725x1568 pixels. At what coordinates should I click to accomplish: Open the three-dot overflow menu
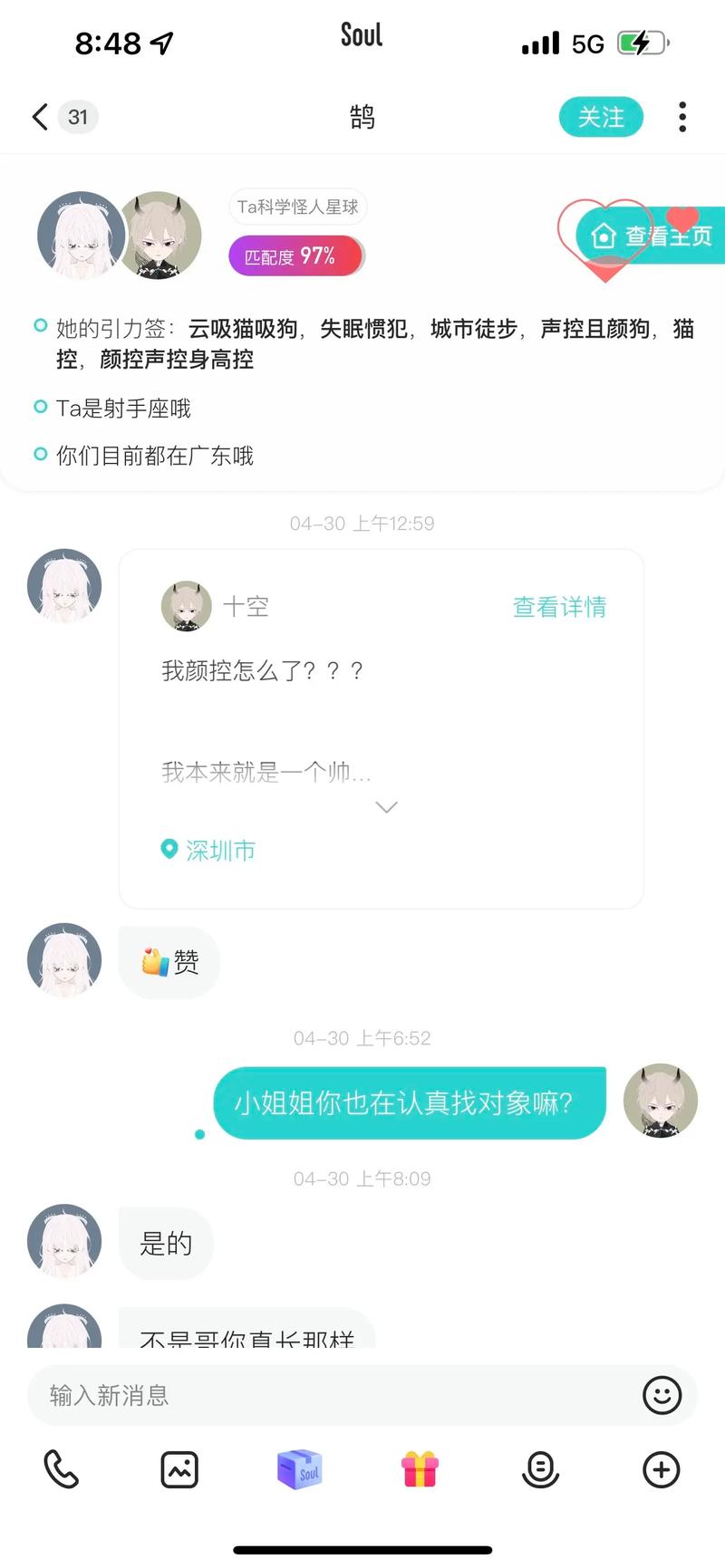[682, 117]
